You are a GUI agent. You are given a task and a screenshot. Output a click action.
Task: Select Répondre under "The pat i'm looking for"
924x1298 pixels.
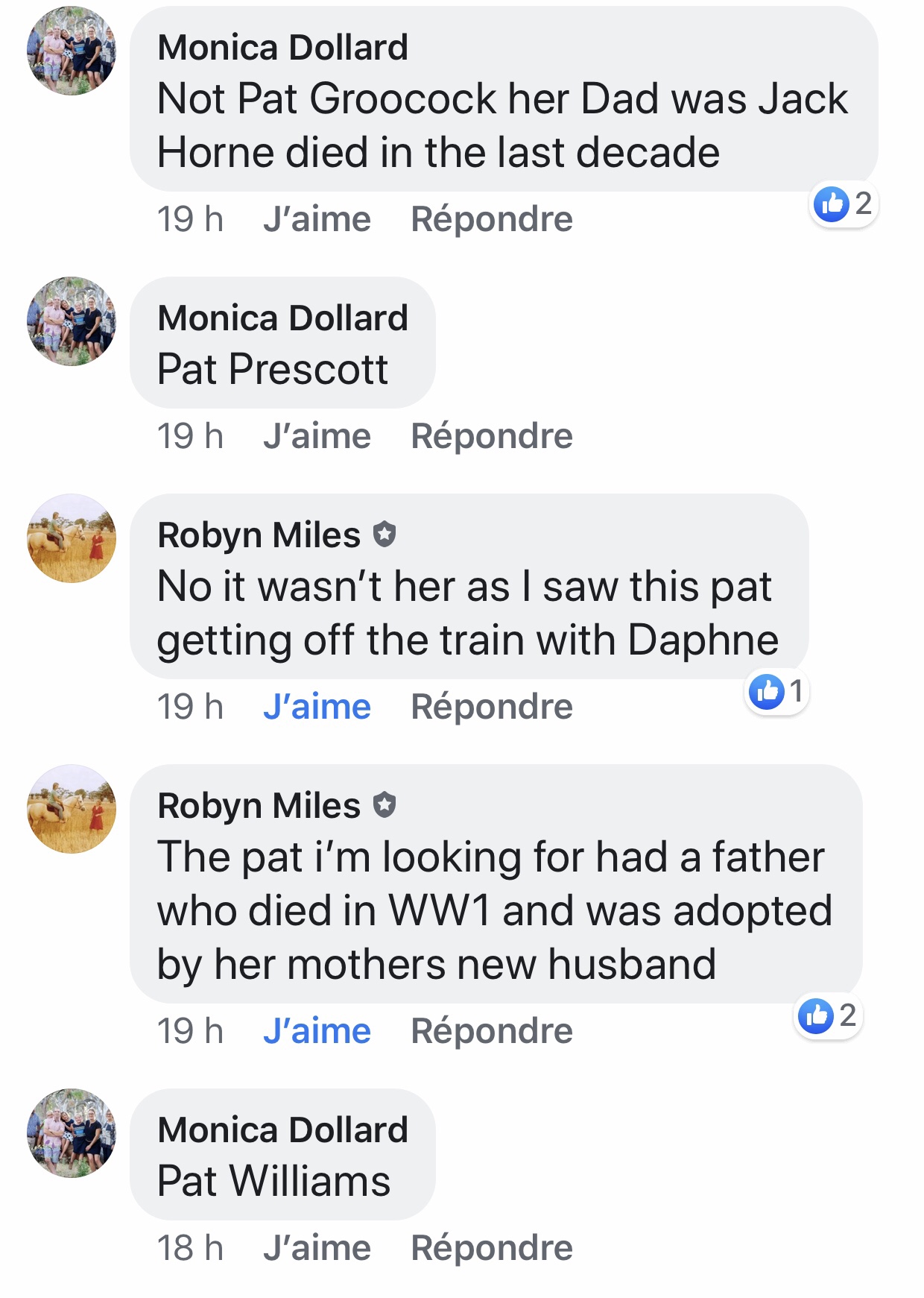492,1031
